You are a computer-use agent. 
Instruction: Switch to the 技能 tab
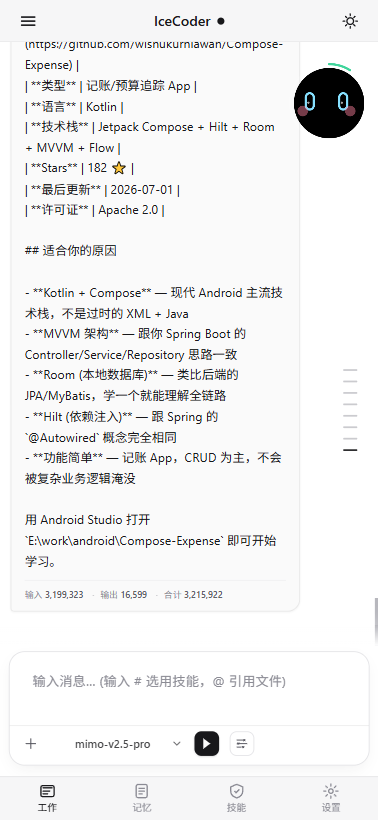[236, 798]
